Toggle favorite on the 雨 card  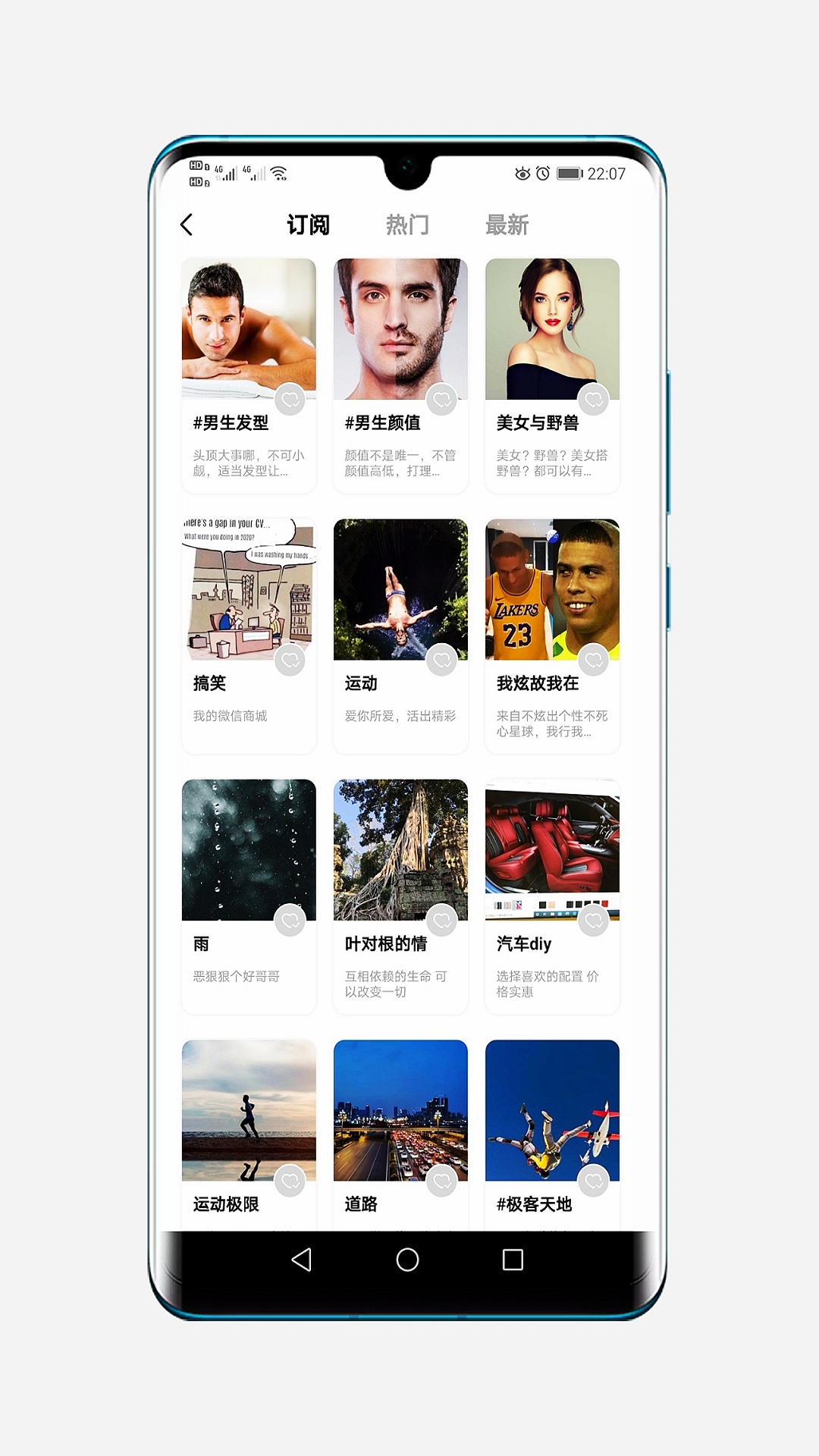pos(292,920)
